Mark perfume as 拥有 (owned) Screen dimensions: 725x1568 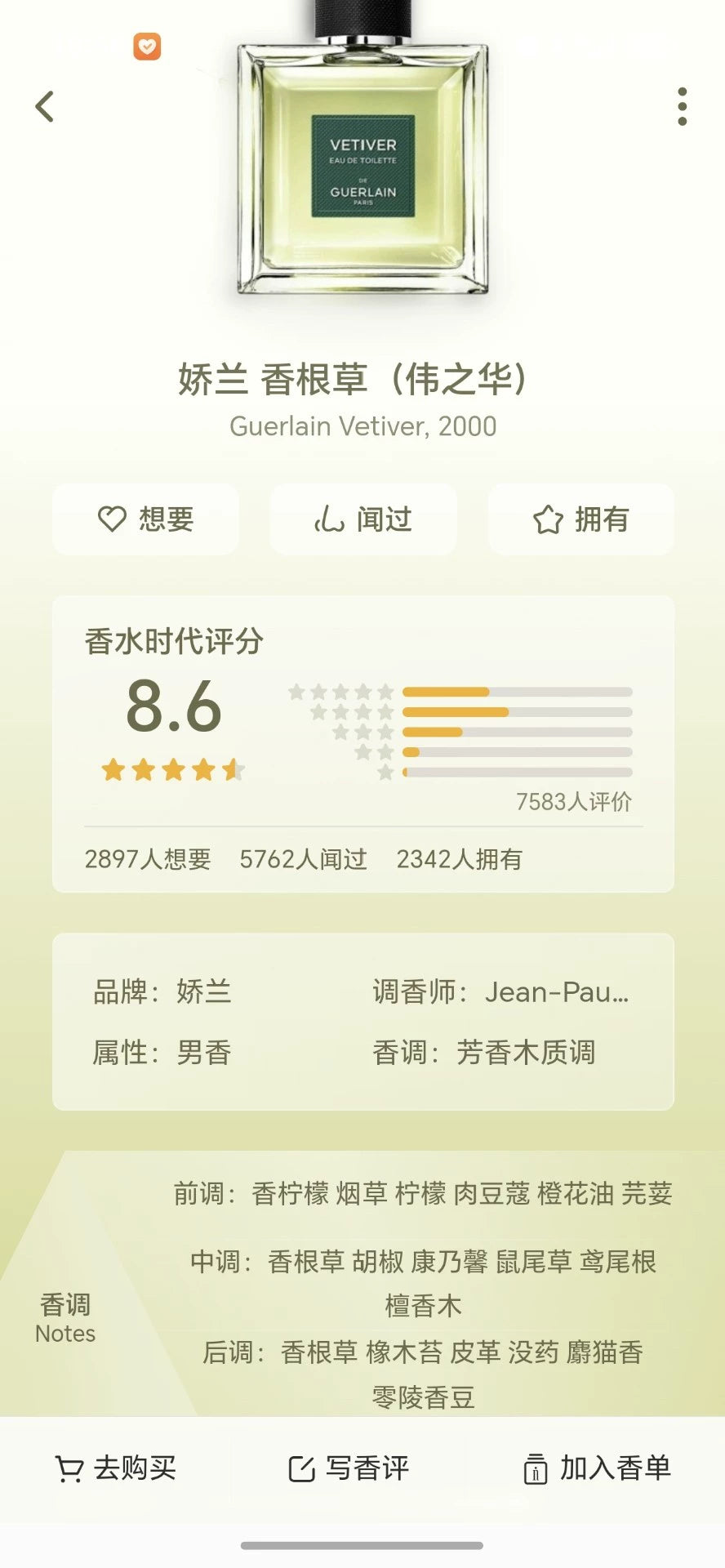pos(581,519)
